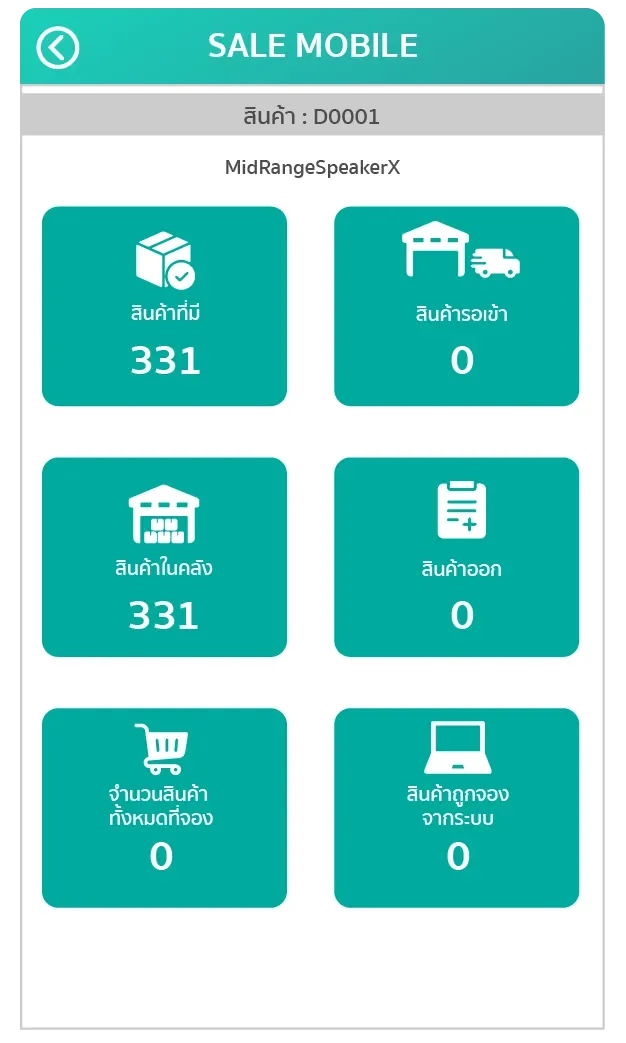Open the สินค้าออก card

(456, 557)
